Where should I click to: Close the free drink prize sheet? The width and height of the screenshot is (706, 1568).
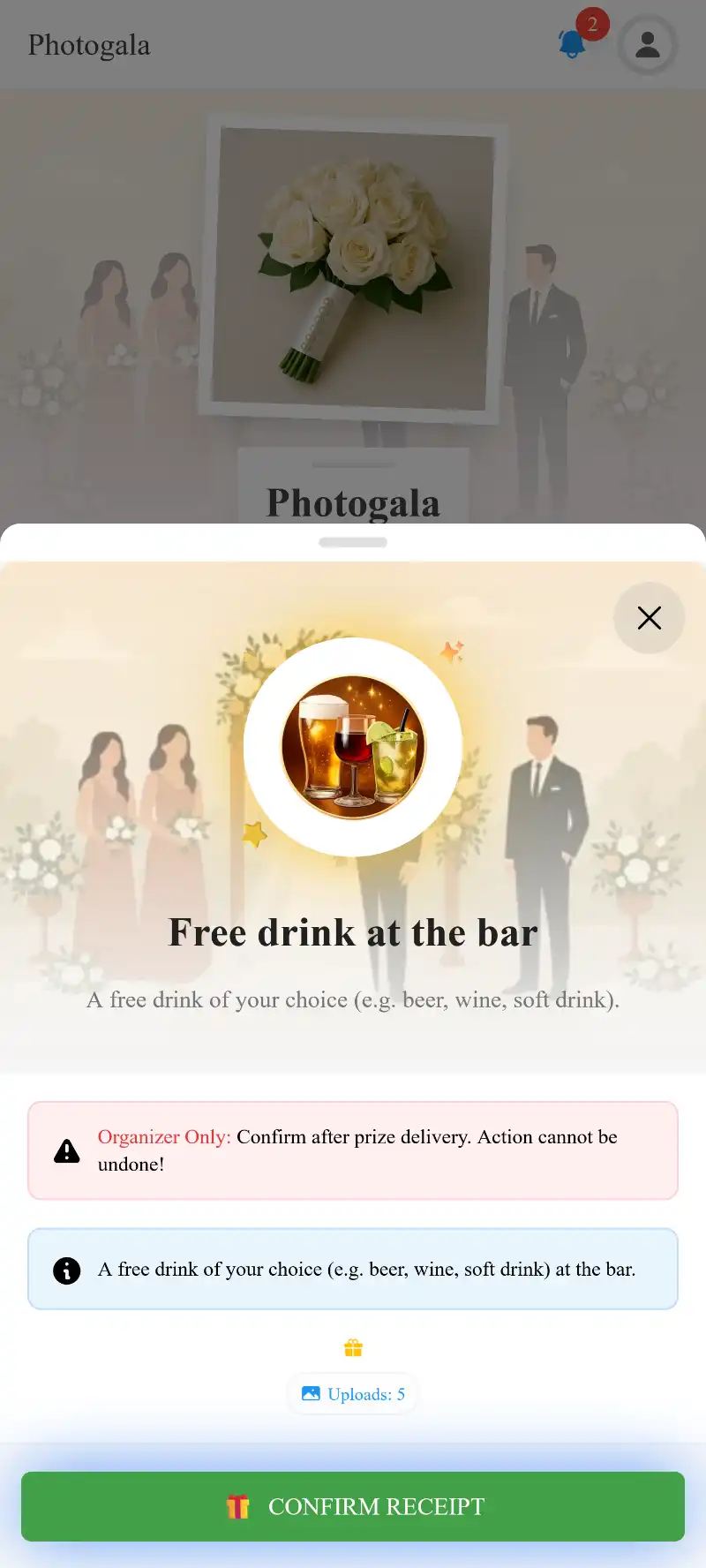649,618
